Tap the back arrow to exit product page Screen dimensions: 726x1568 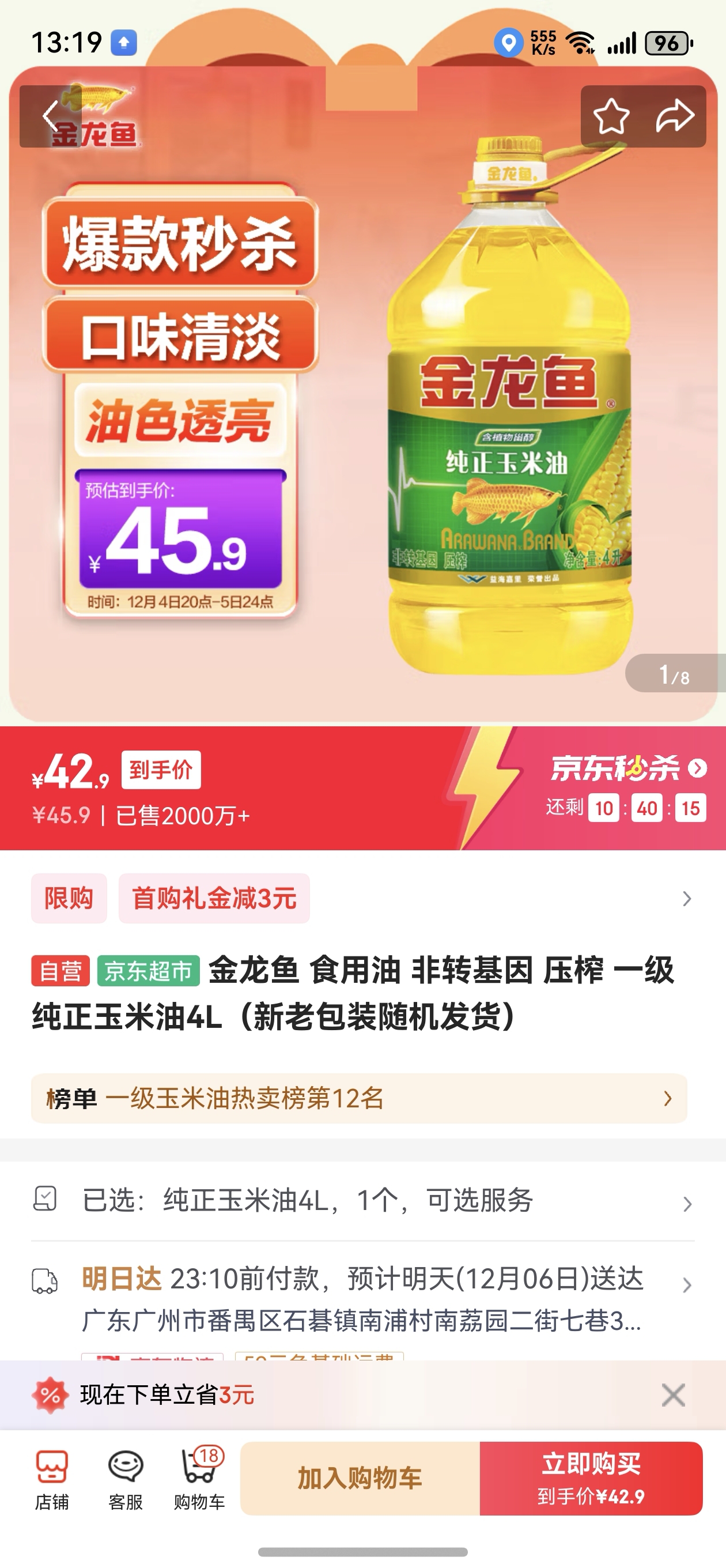[51, 116]
